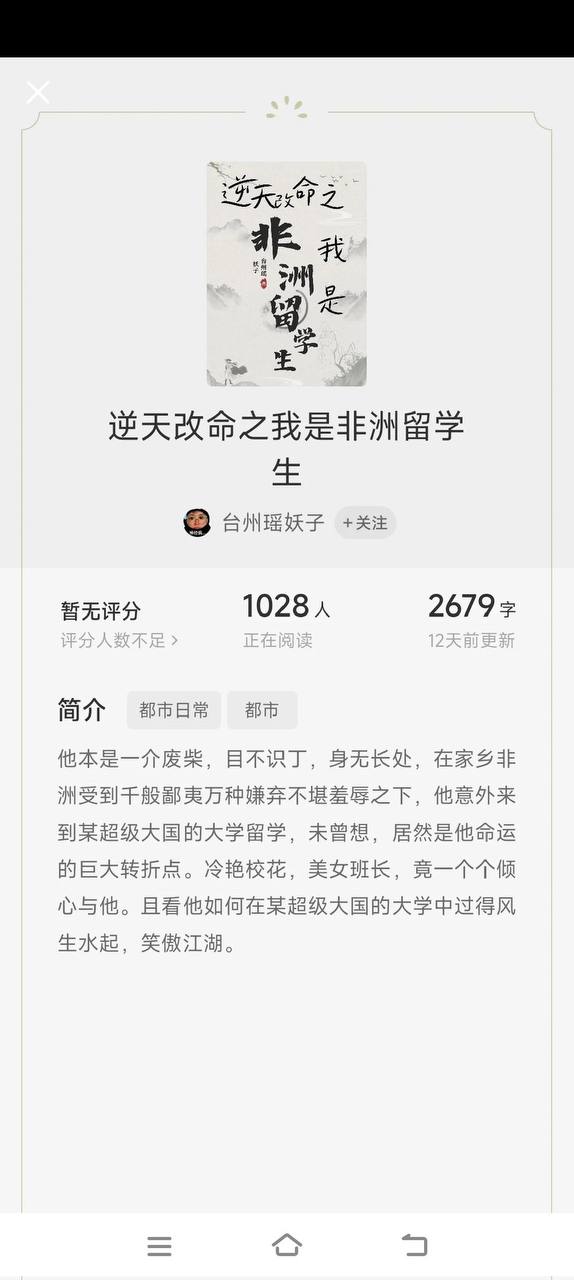Follow the author with +关注
574x1280 pixels.
pyautogui.click(x=365, y=523)
